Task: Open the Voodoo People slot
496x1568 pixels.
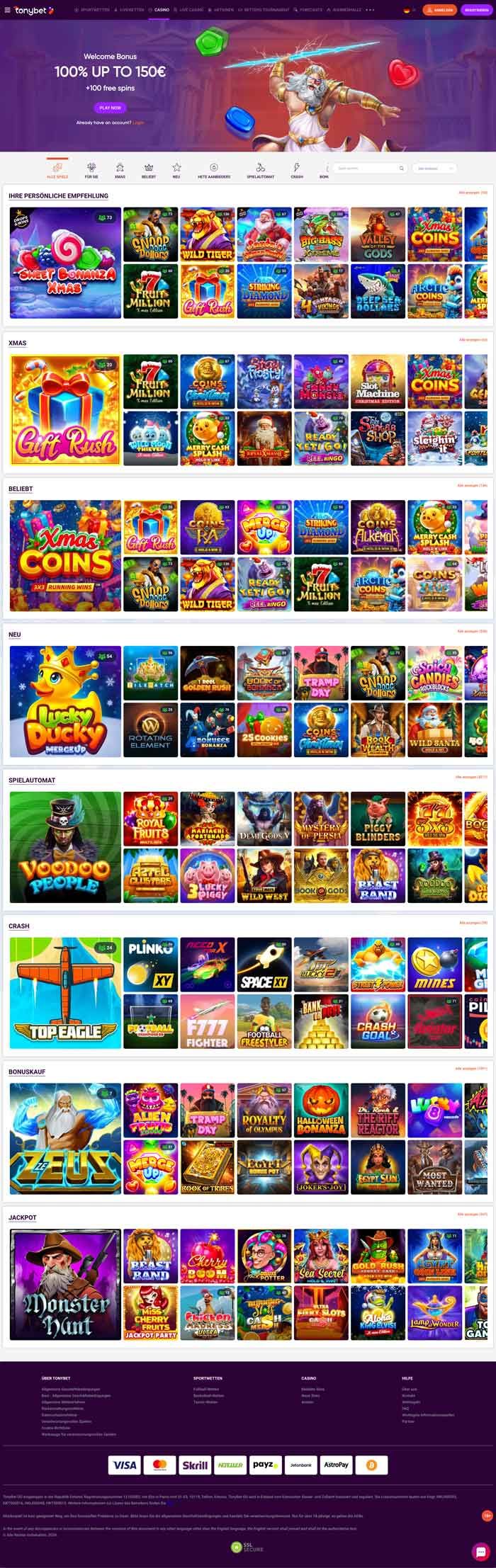Action: coord(65,846)
